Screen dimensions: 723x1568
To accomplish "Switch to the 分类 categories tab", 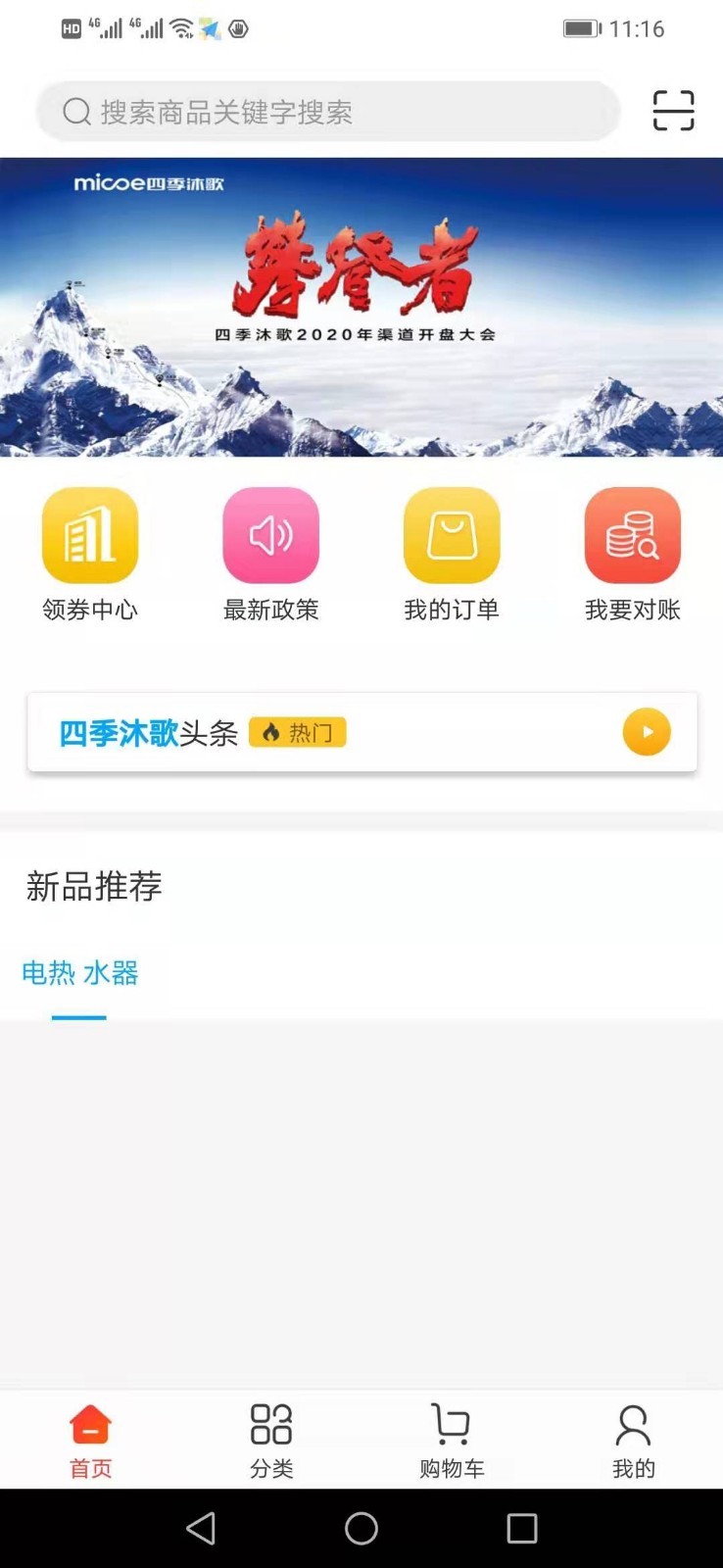I will [x=271, y=1440].
